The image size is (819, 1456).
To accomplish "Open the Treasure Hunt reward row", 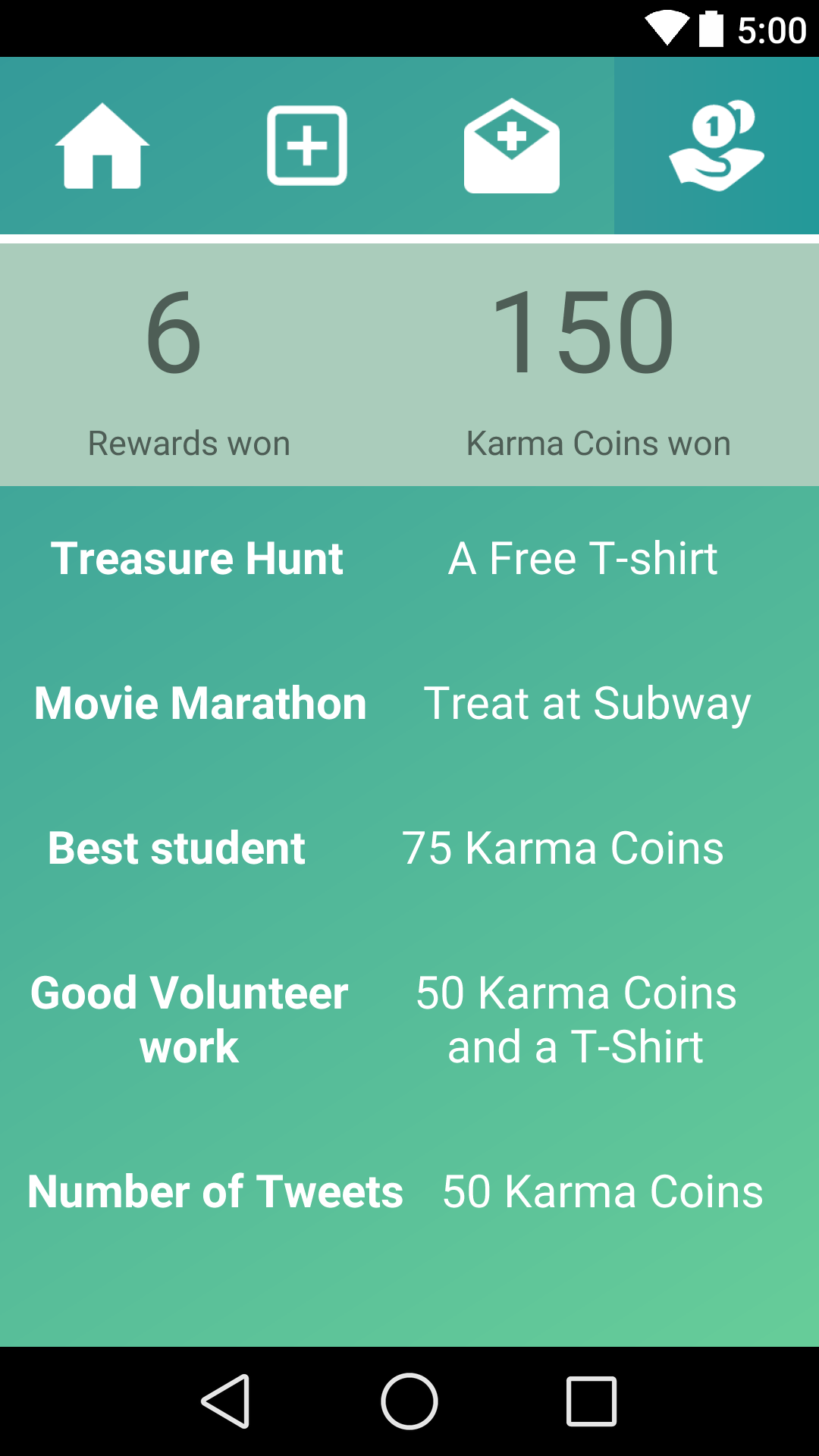I will 409,559.
